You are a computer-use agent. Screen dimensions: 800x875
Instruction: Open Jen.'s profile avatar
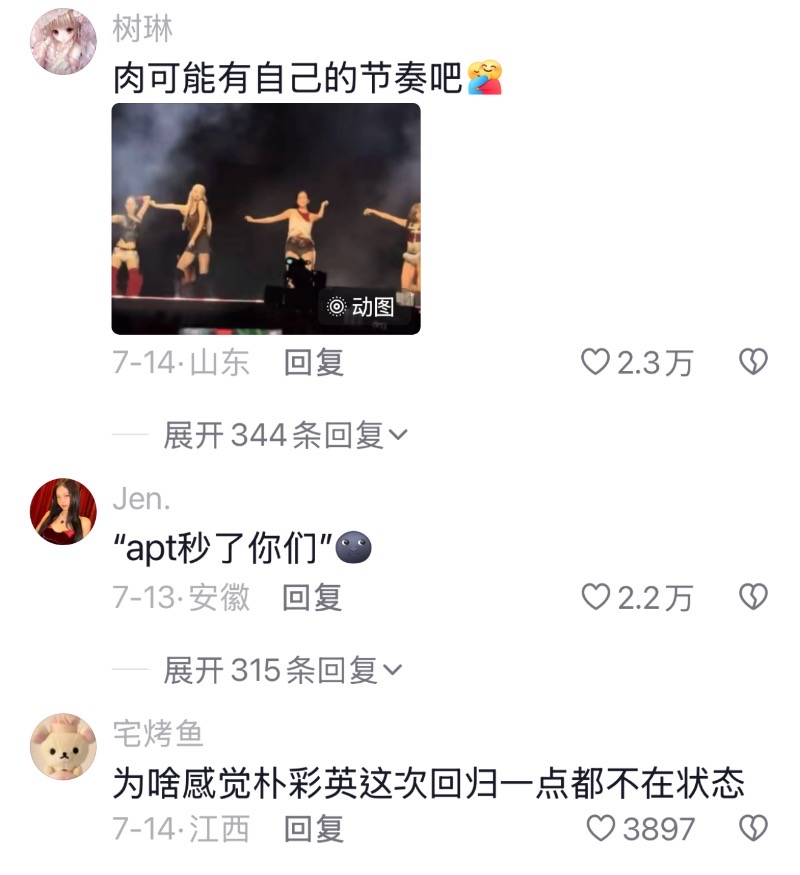64,511
